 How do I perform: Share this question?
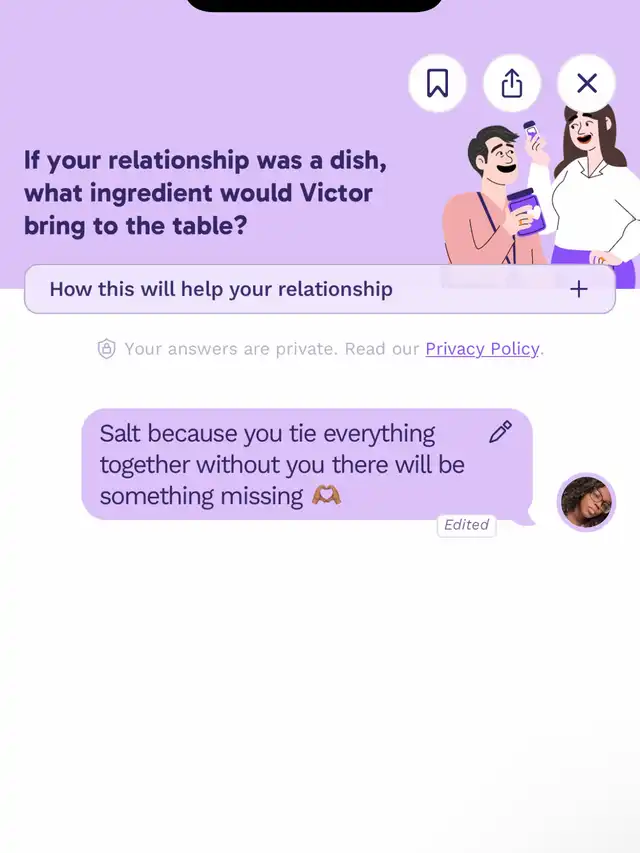click(x=512, y=83)
